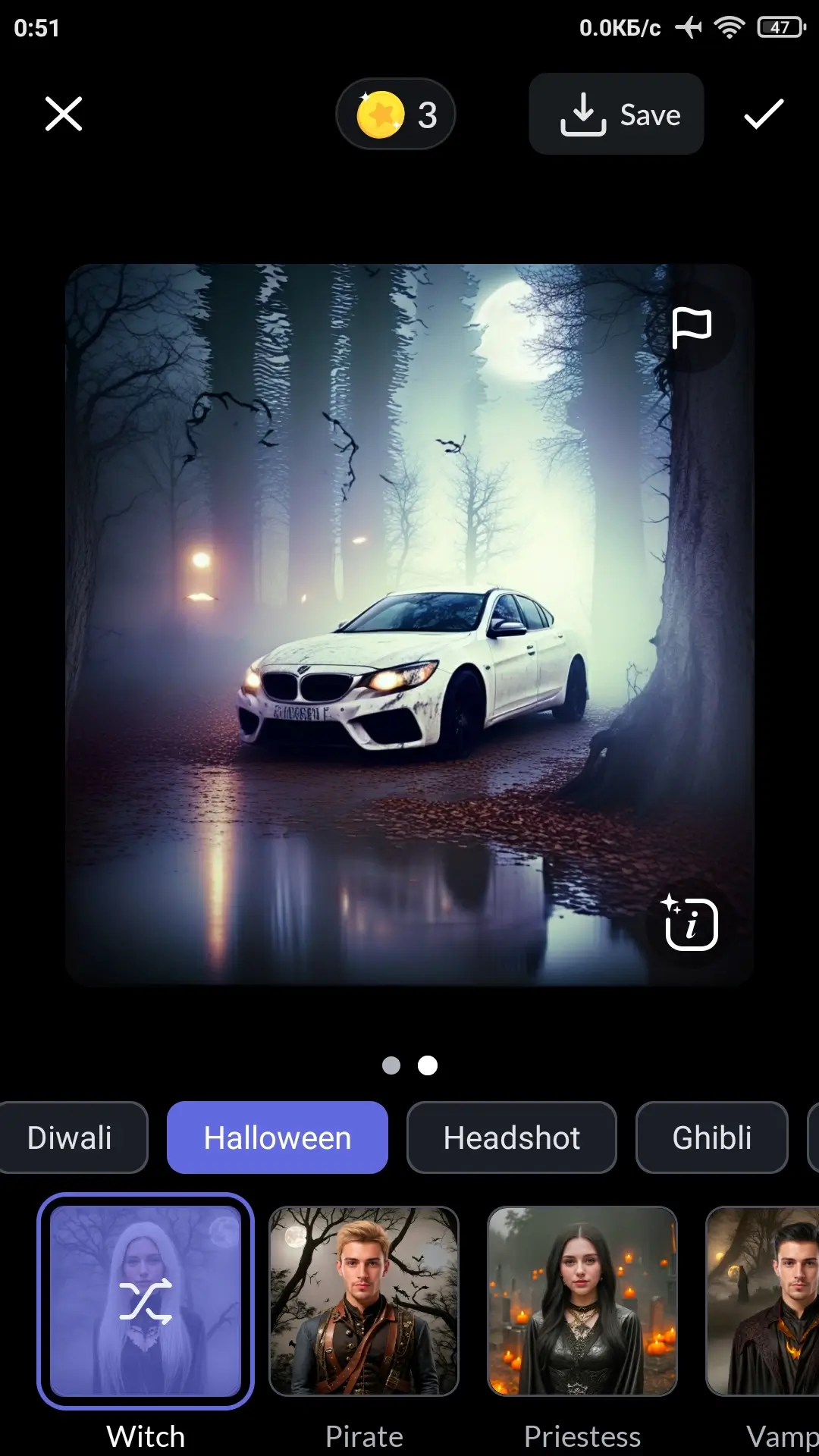819x1456 pixels.
Task: Confirm with the checkmark icon
Action: [763, 115]
